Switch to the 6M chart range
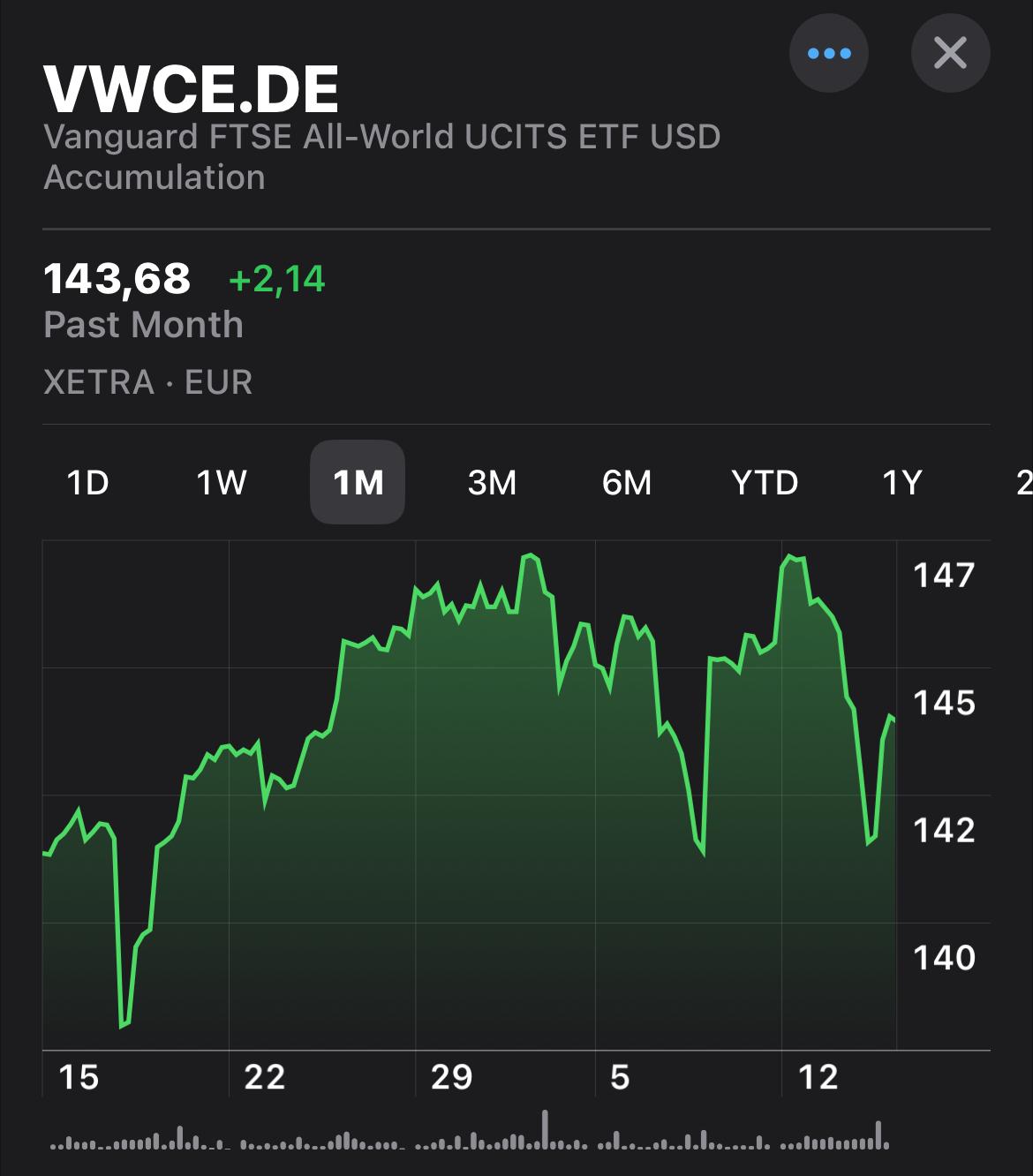Image resolution: width=1033 pixels, height=1176 pixels. point(627,483)
